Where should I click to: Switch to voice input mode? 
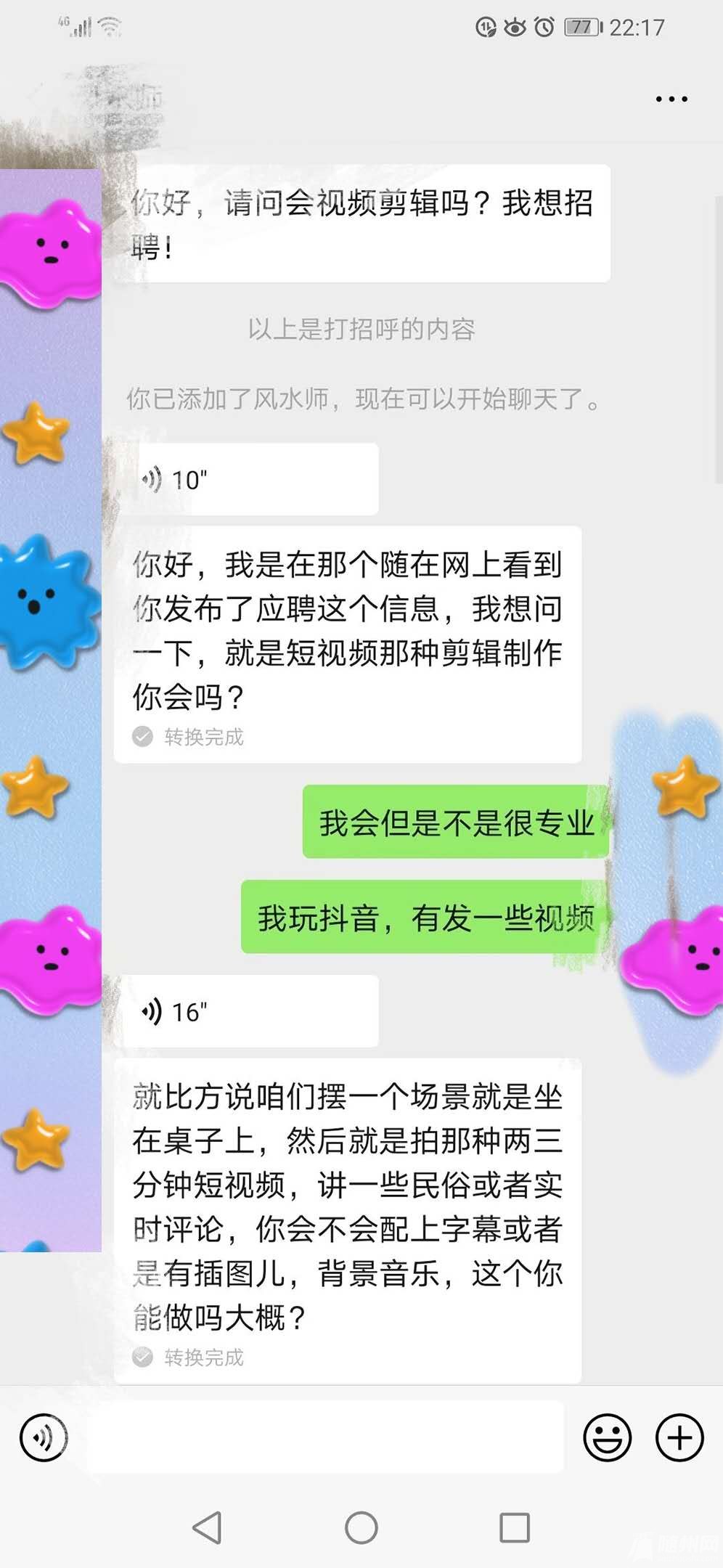tap(44, 1437)
